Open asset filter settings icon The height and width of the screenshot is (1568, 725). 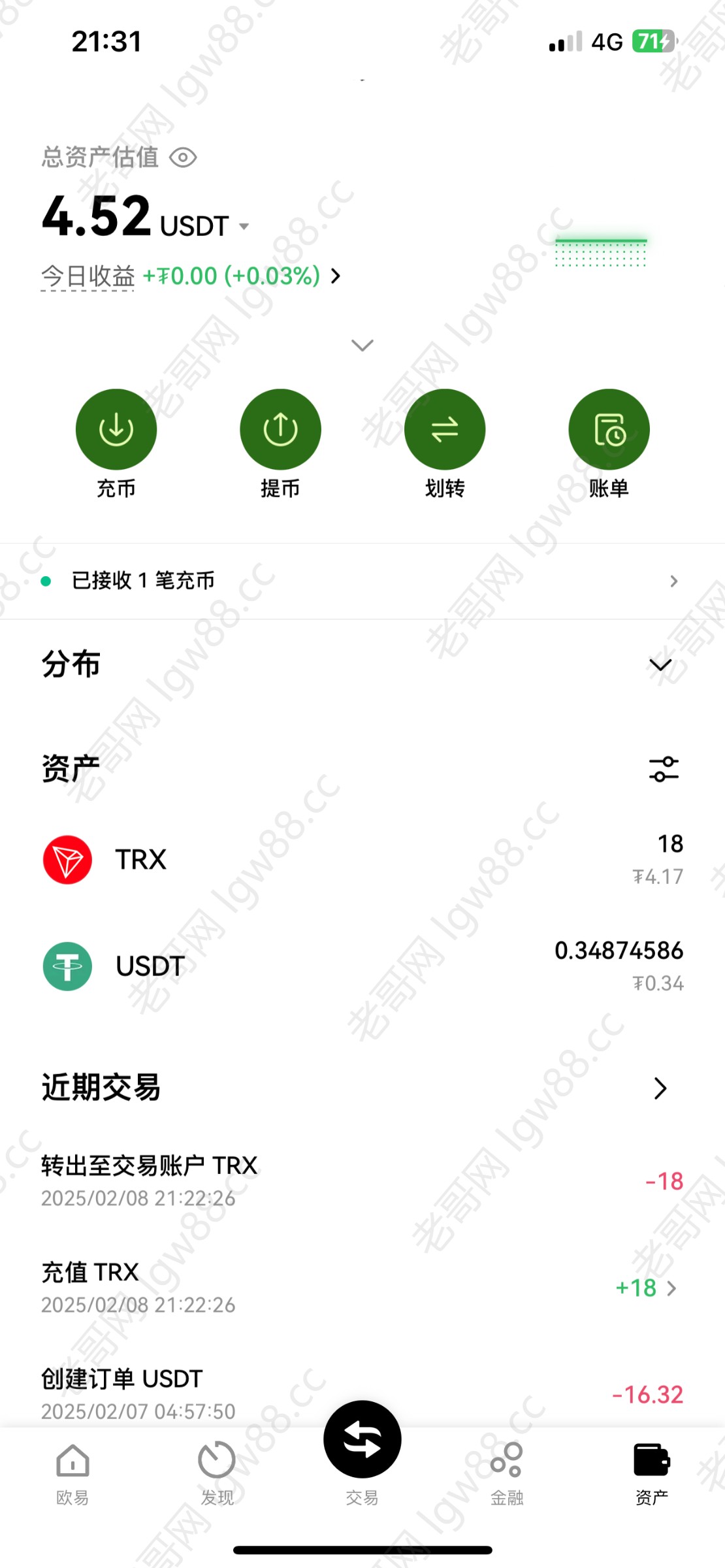tap(664, 769)
